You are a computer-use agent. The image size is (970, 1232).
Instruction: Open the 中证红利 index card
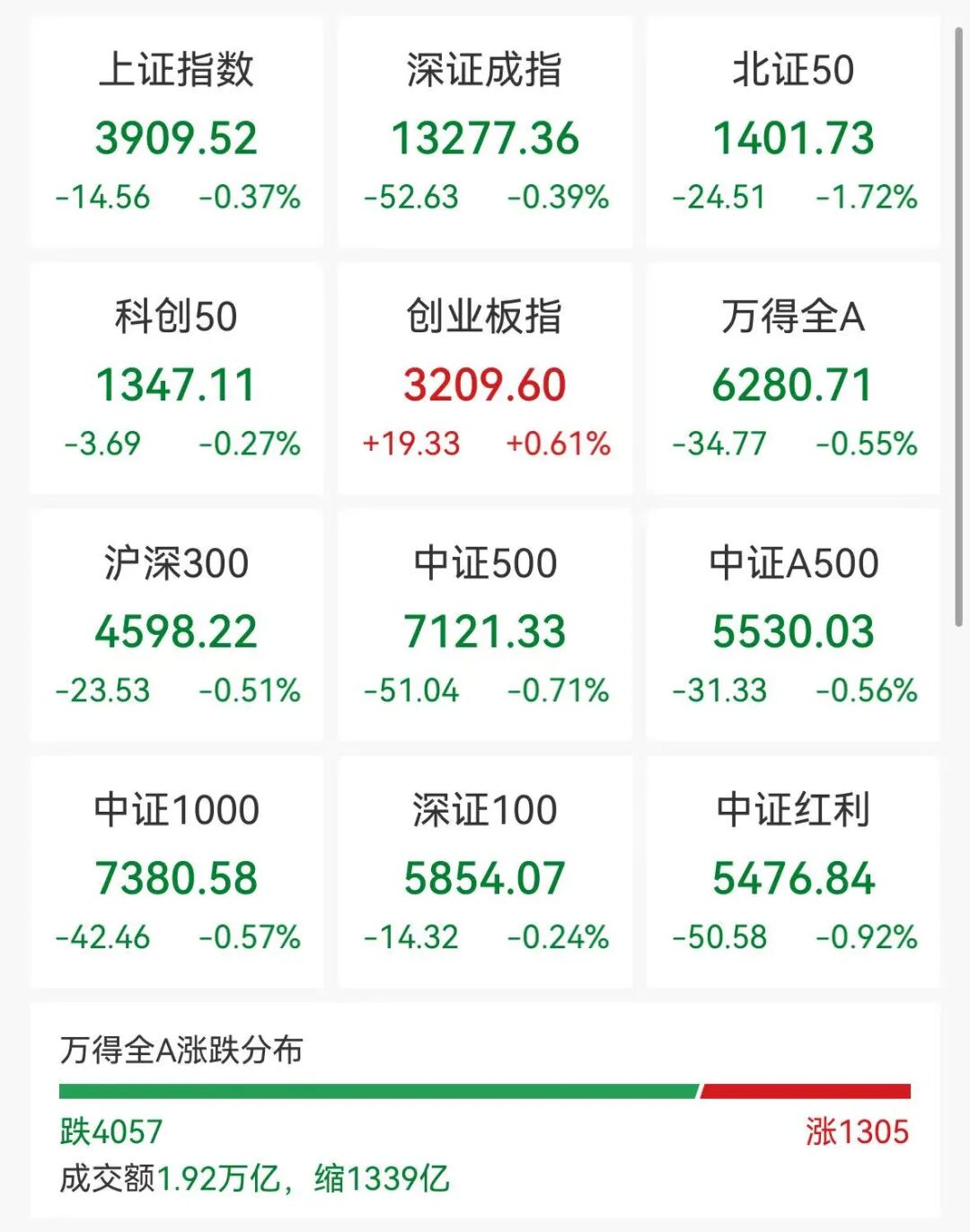[793, 873]
